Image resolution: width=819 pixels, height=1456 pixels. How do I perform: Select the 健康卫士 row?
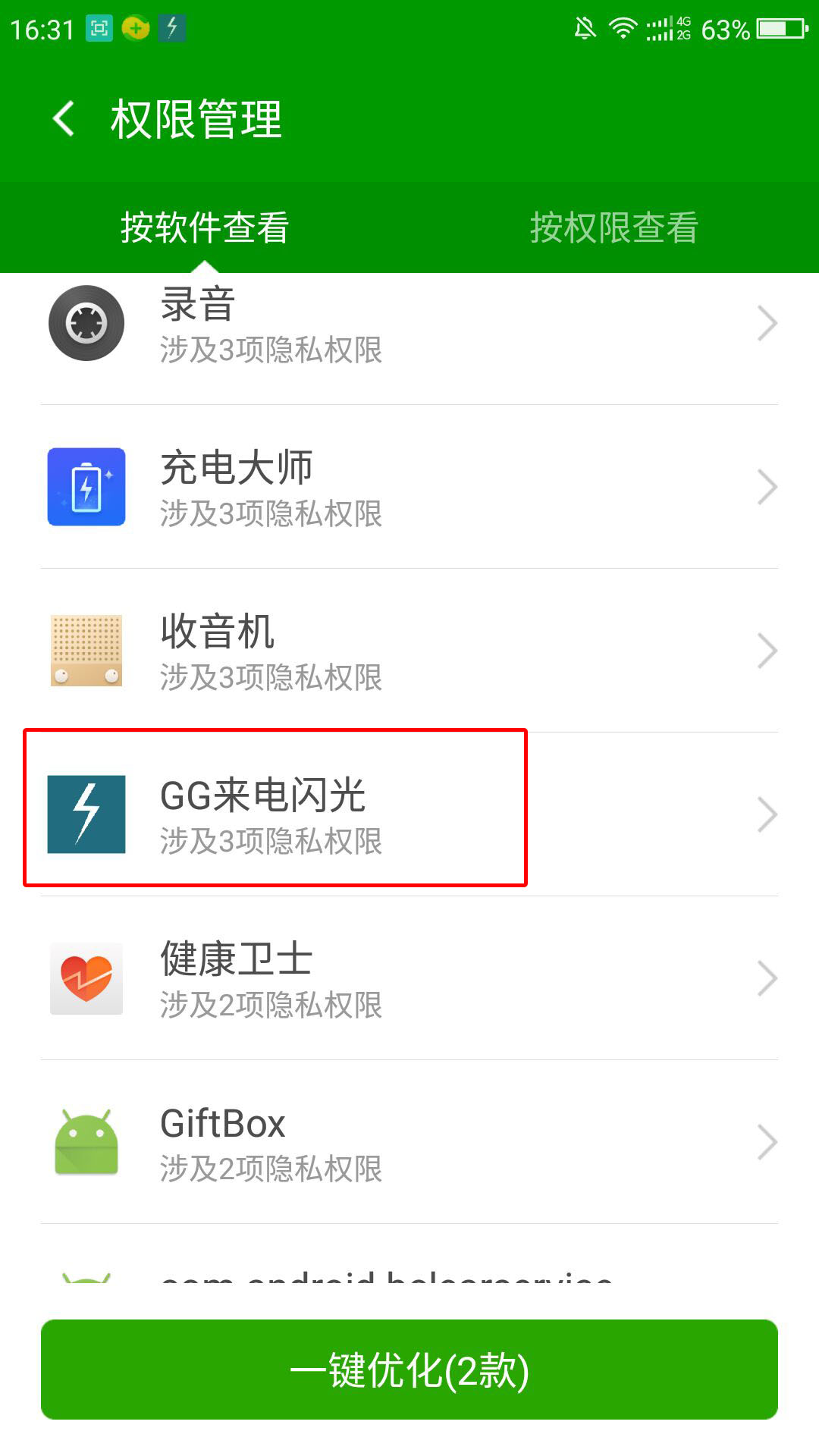[x=409, y=978]
